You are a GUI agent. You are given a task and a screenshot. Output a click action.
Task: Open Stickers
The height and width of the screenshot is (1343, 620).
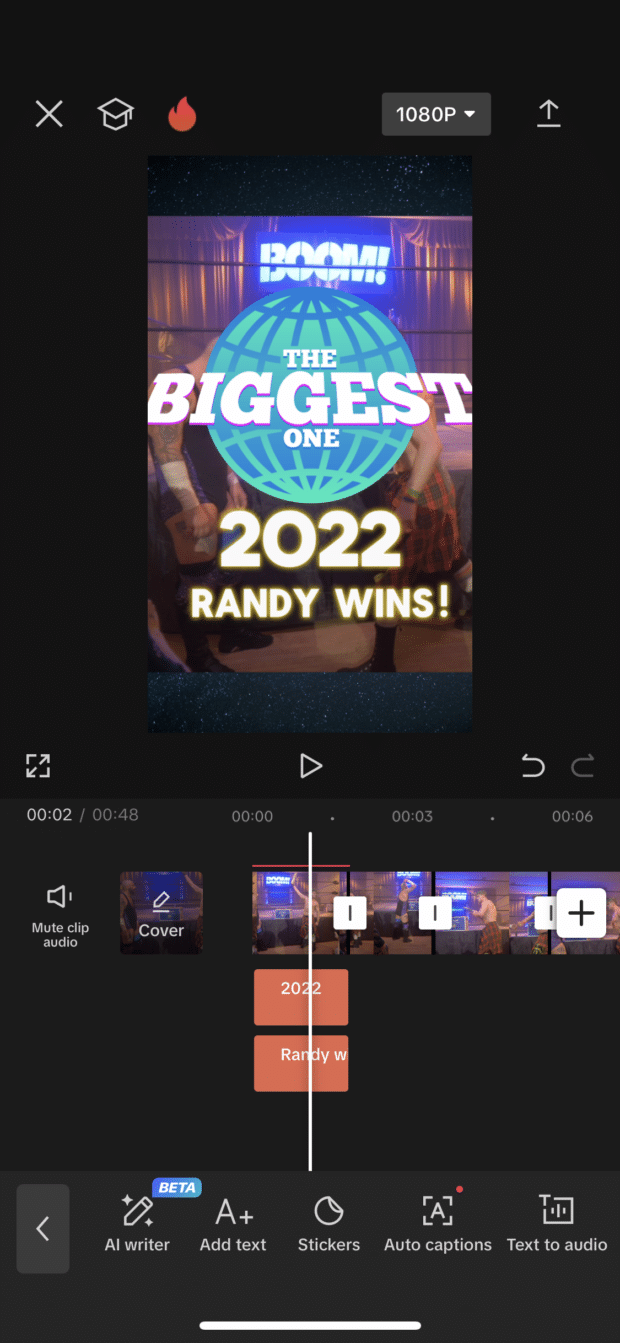(329, 1224)
